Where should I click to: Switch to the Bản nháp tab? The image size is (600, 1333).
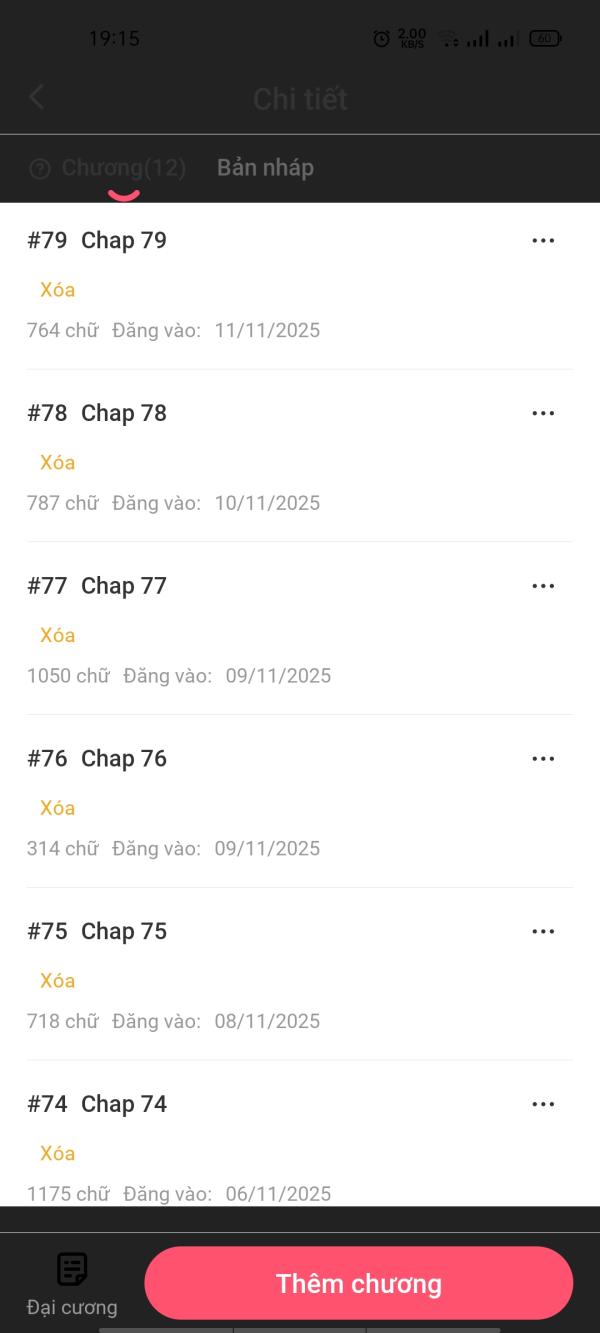[265, 168]
